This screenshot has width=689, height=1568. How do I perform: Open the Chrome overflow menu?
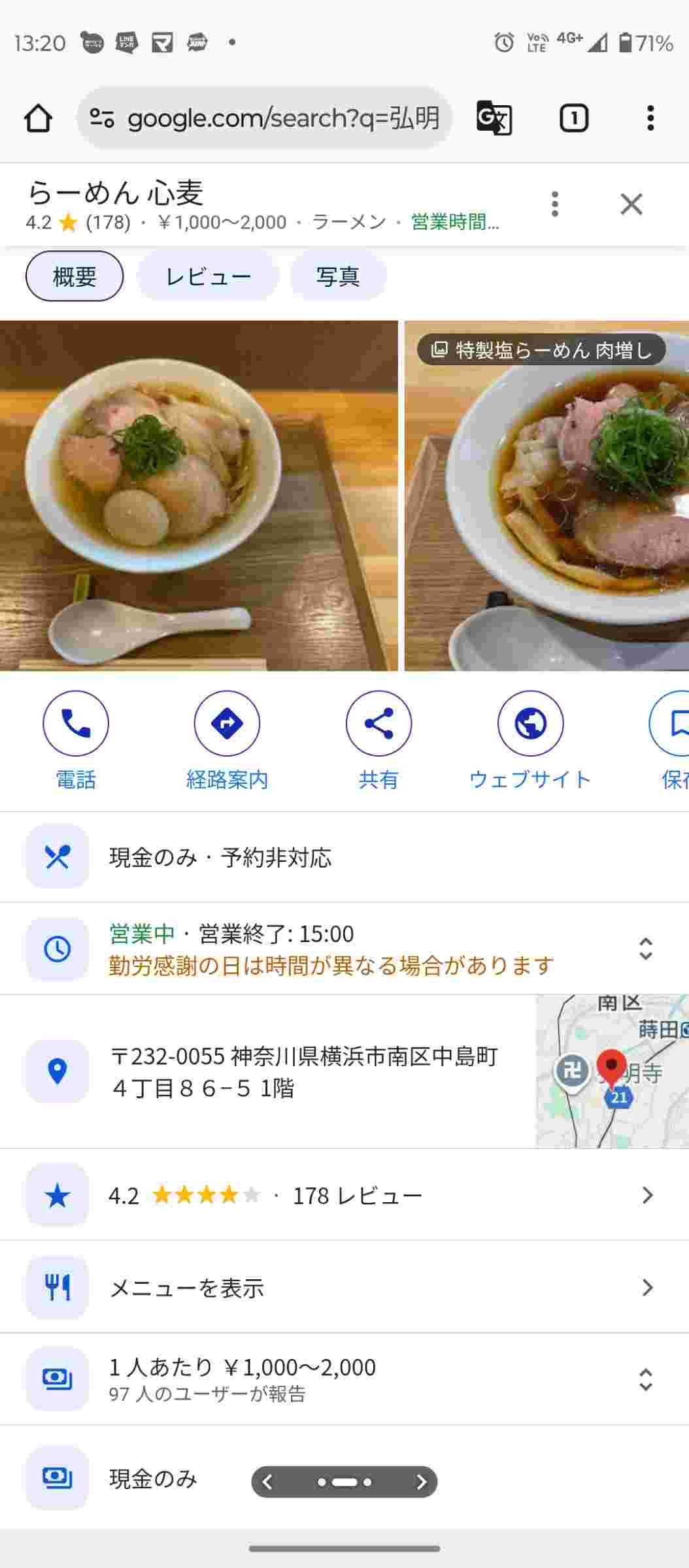[x=650, y=118]
